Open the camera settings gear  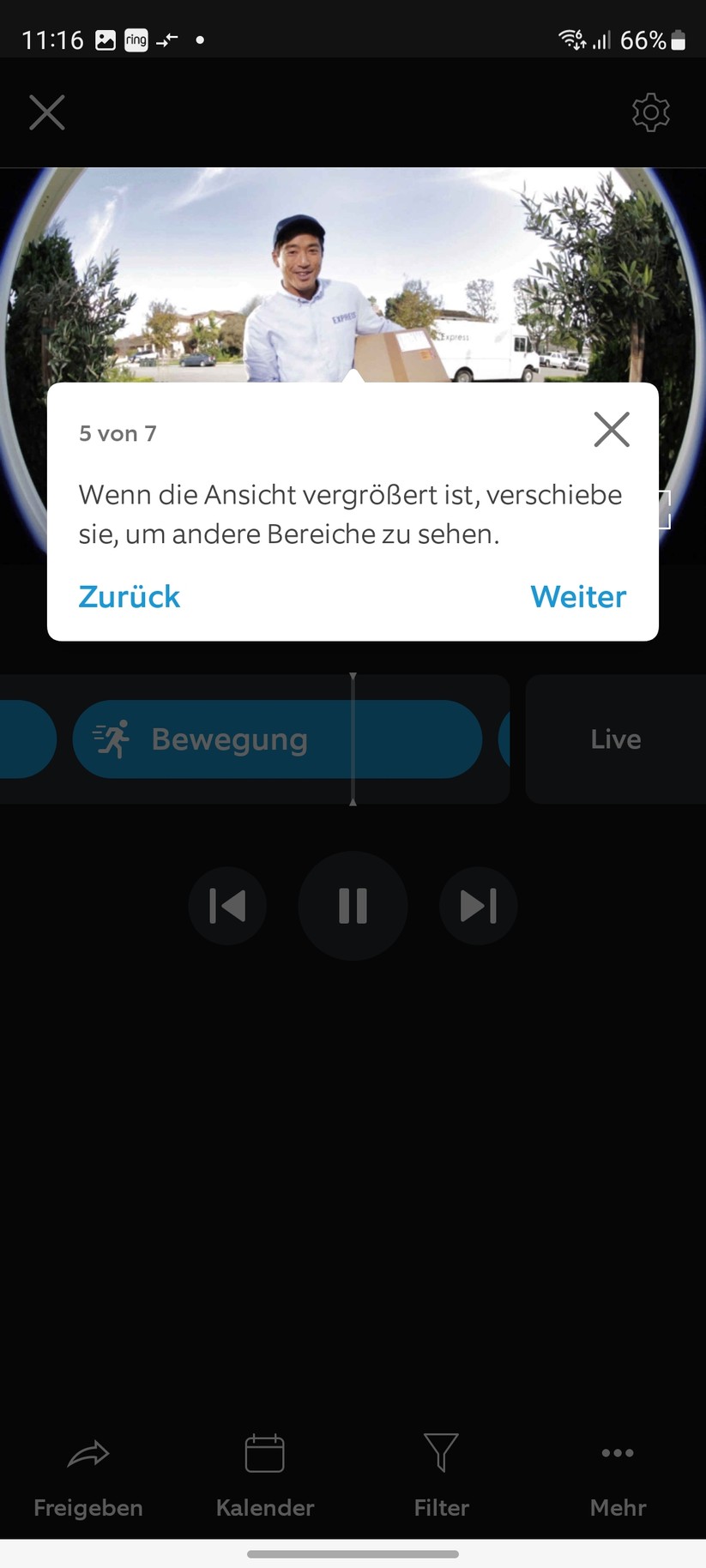coord(650,112)
